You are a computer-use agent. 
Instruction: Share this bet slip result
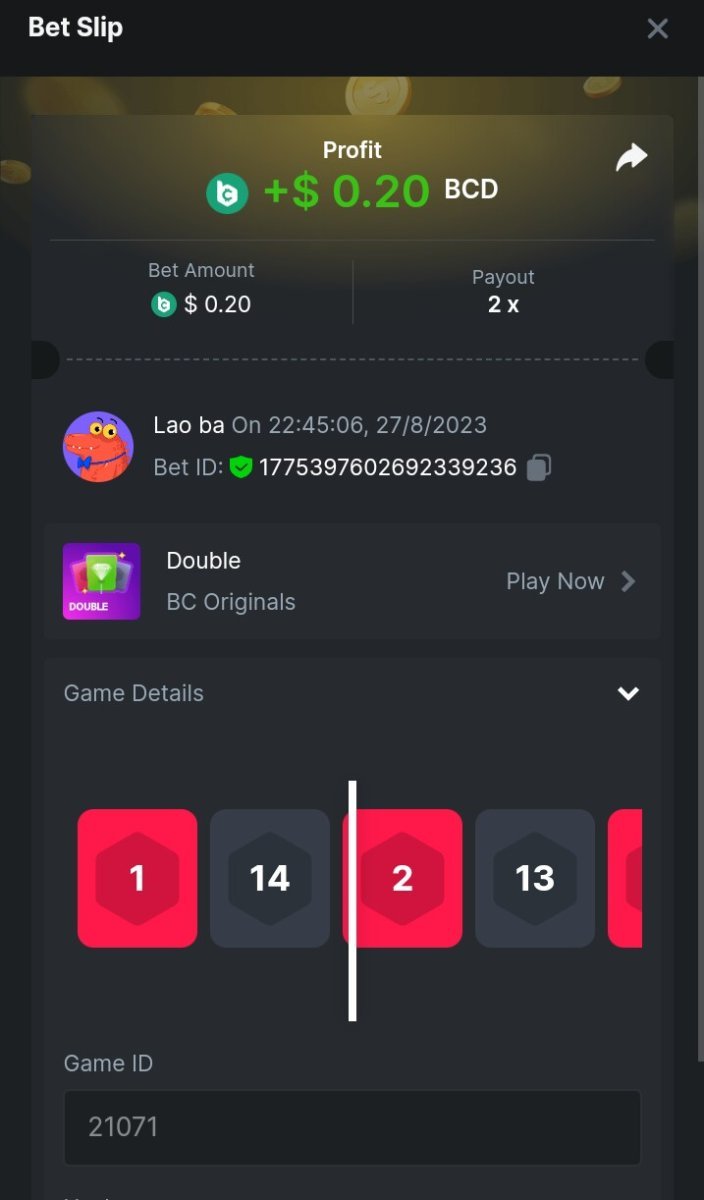[631, 158]
